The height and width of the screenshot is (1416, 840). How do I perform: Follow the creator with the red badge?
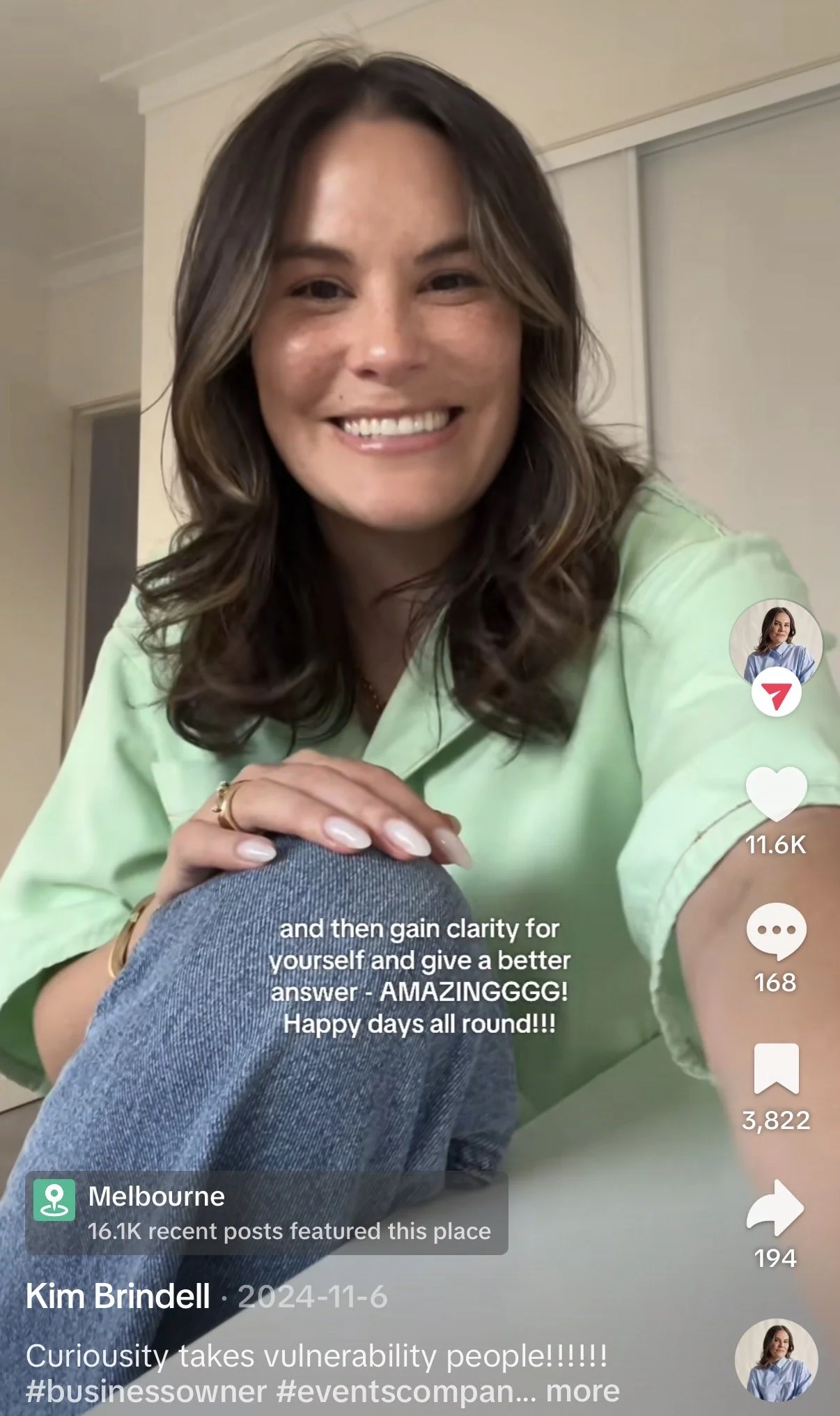pyautogui.click(x=776, y=694)
